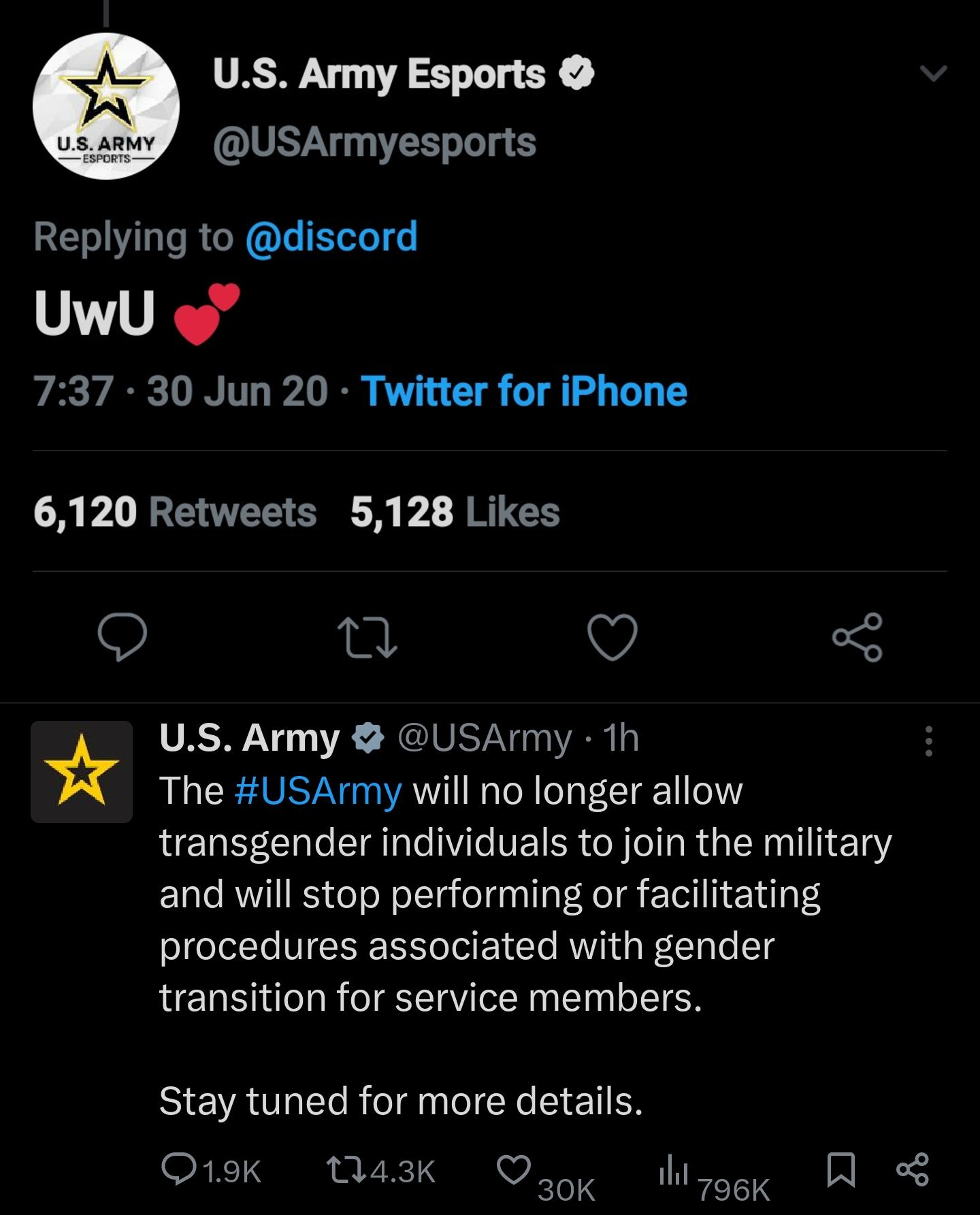This screenshot has height=1215, width=980.
Task: Reply to the UwU tweet
Action: click(x=122, y=636)
